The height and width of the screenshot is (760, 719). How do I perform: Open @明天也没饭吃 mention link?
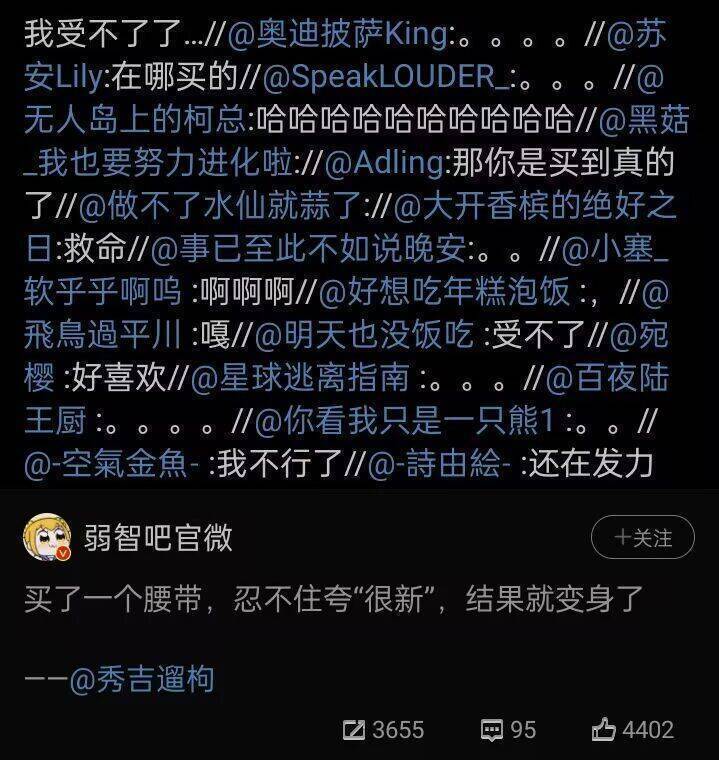[365, 335]
